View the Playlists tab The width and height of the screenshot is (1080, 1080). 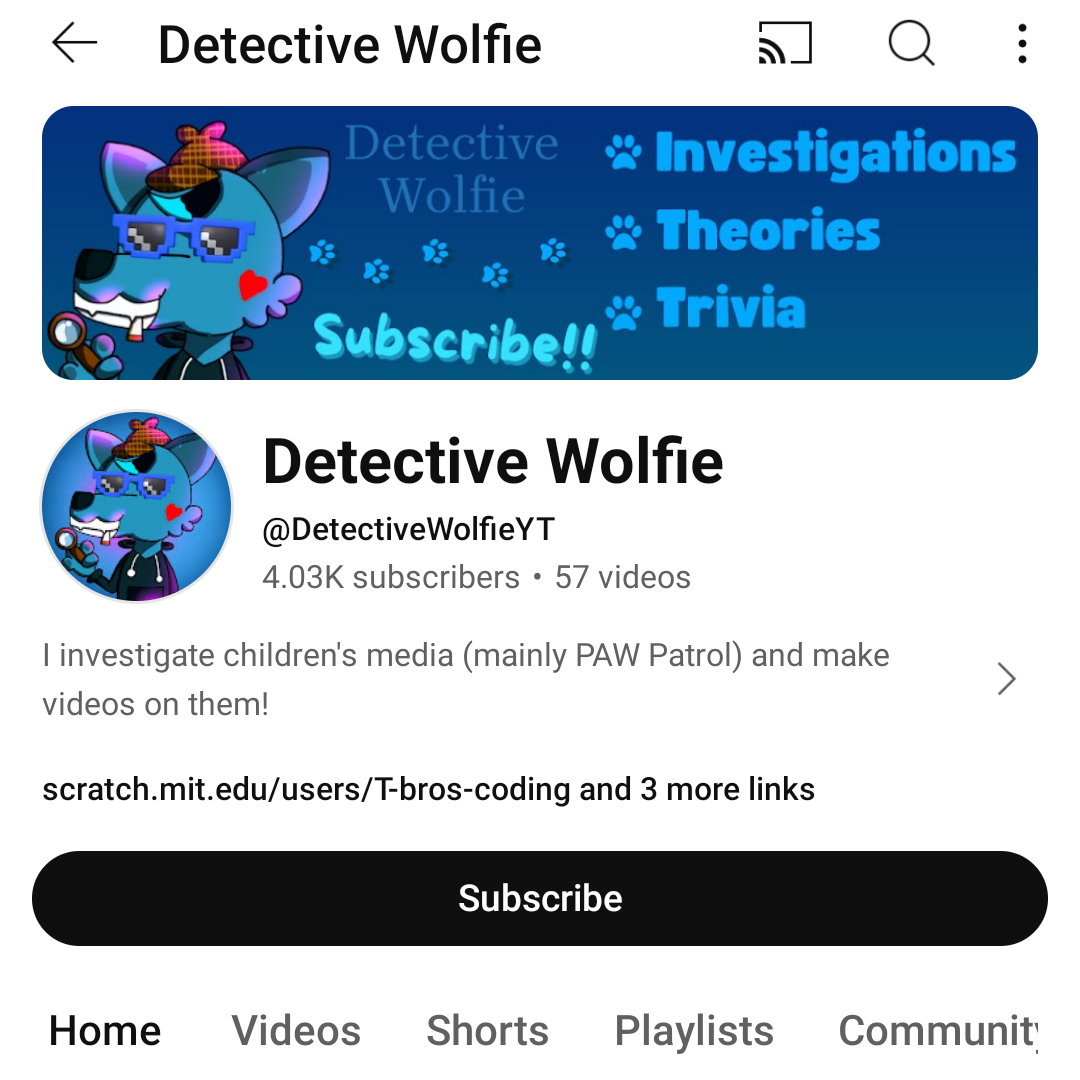click(x=694, y=1031)
